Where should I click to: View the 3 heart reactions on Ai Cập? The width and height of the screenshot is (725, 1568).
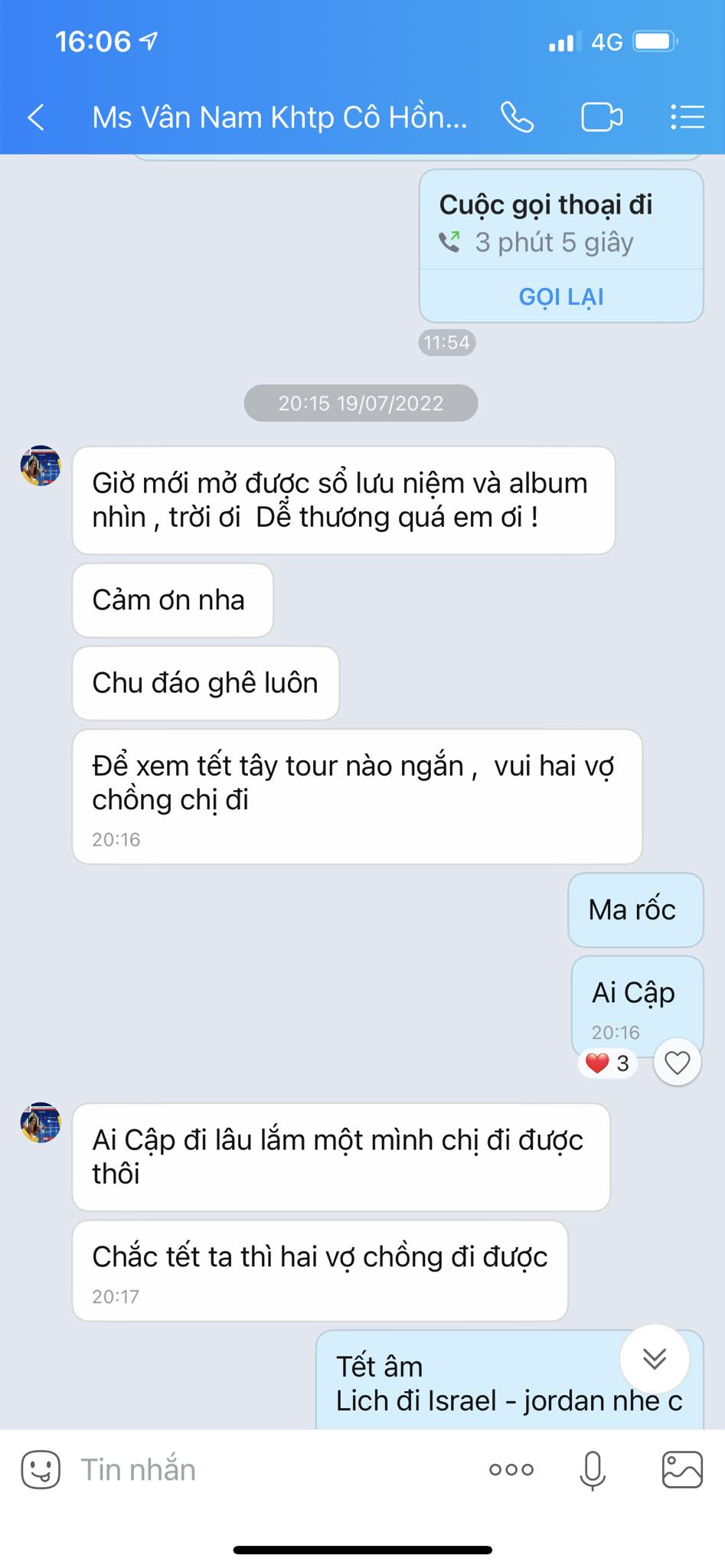(609, 1063)
